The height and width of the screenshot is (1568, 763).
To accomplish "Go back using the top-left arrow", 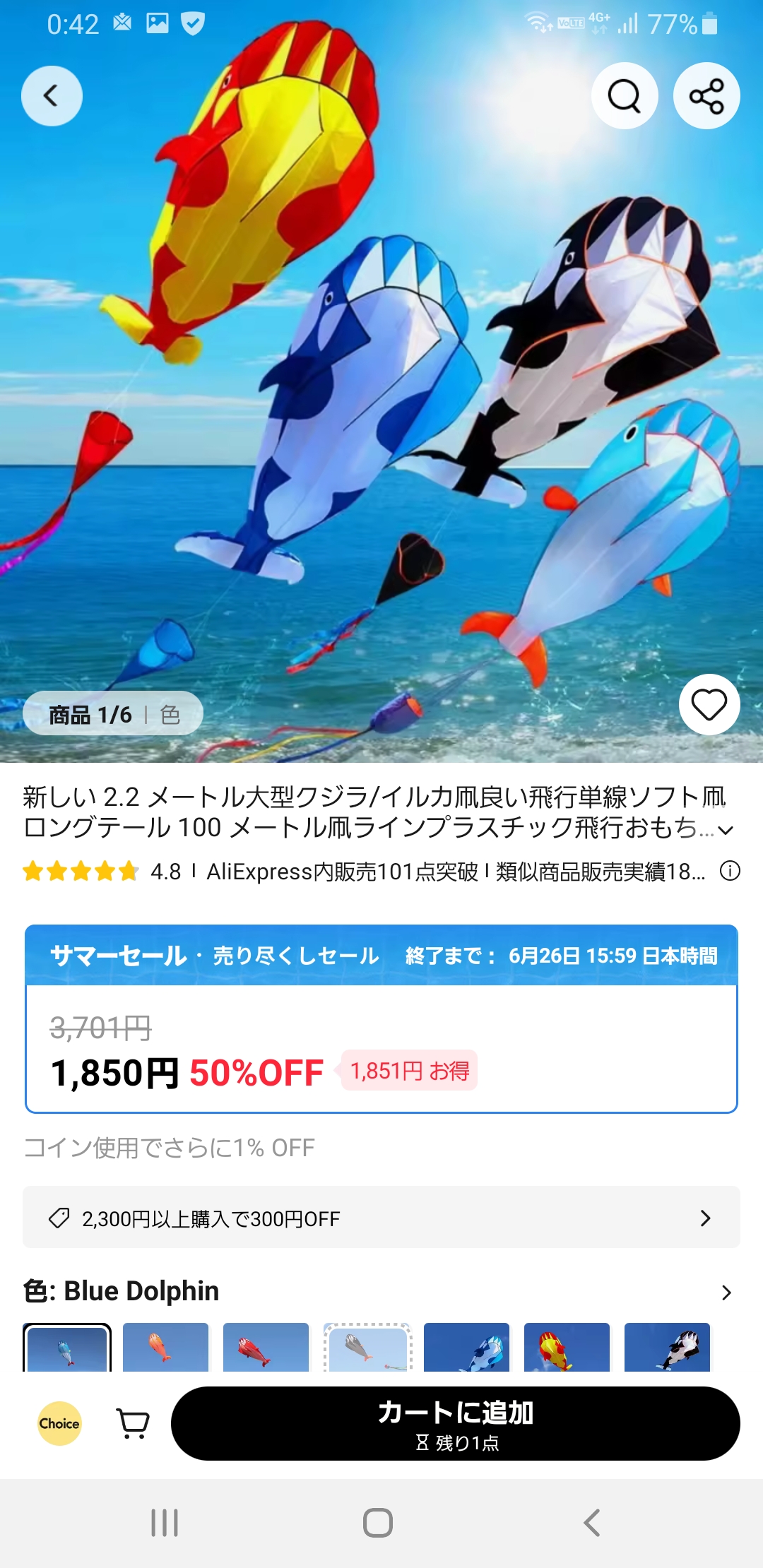I will point(52,96).
